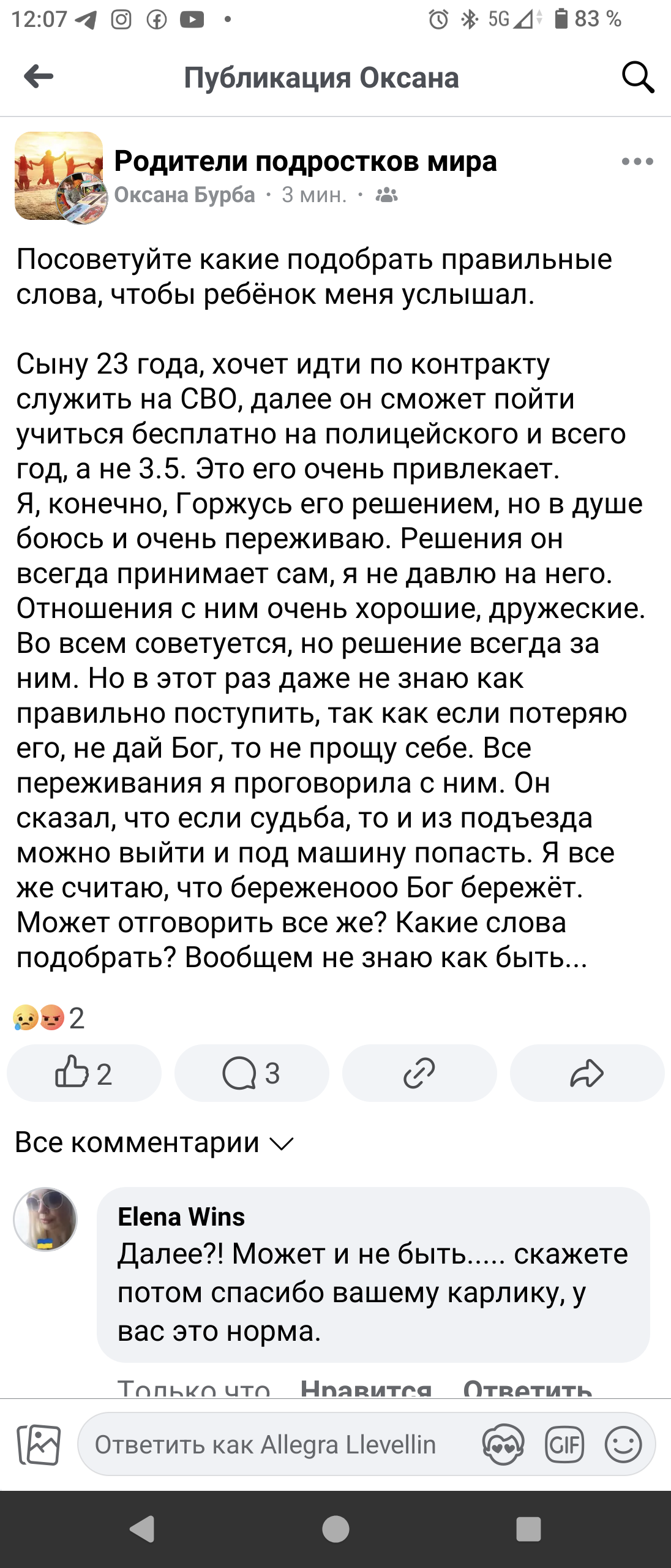Open the post's three-dot options menu
671x1568 pixels.
tap(637, 162)
